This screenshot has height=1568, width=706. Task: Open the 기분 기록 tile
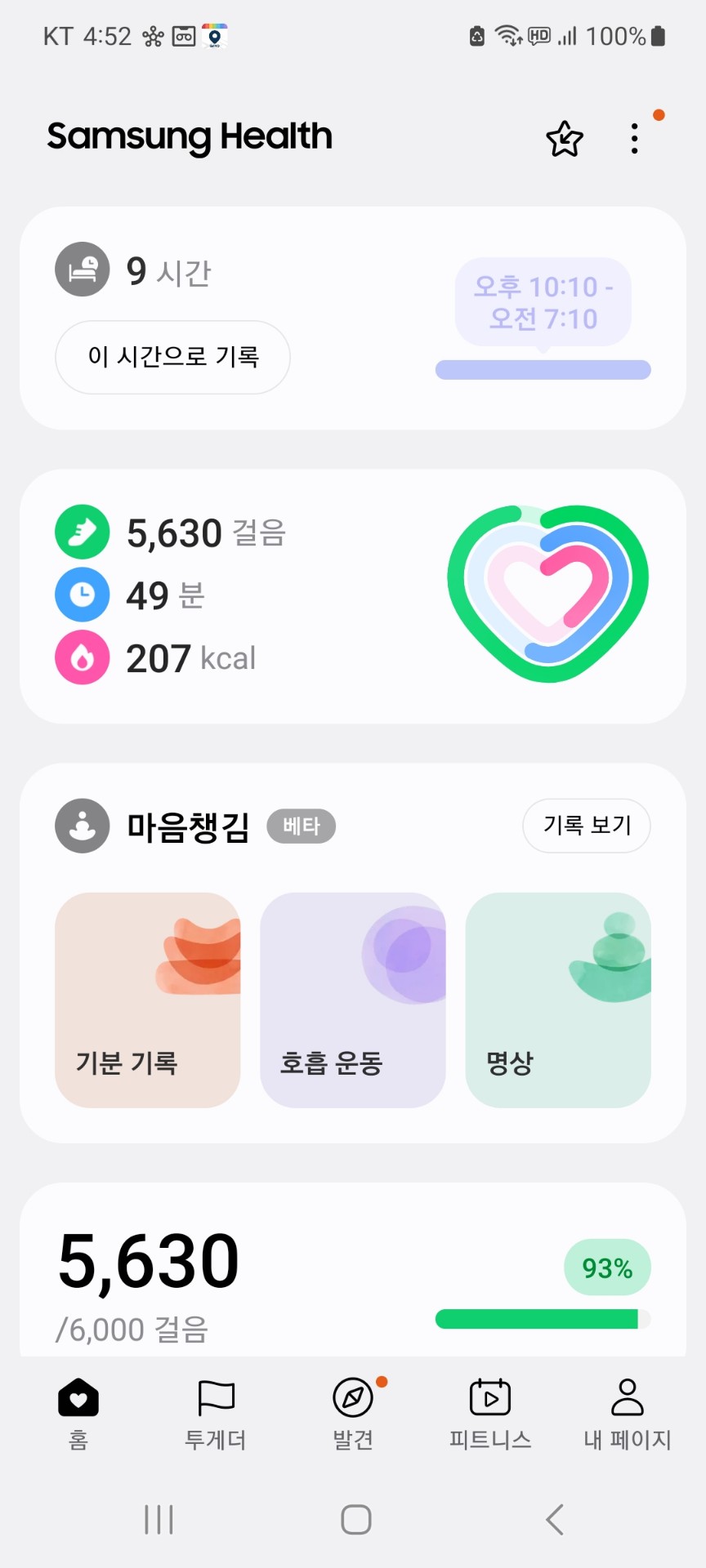[x=148, y=1000]
